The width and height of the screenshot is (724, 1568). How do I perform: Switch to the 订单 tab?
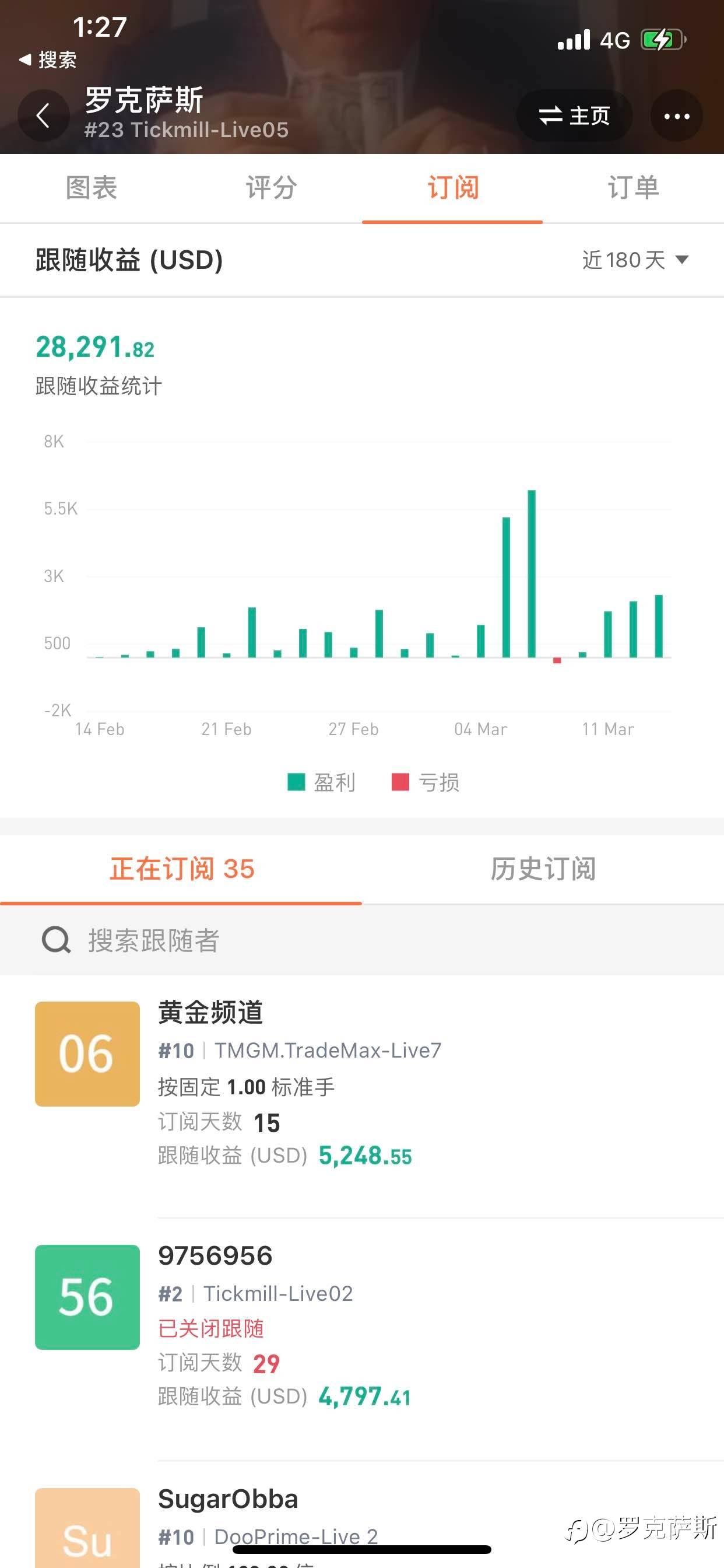pos(632,187)
